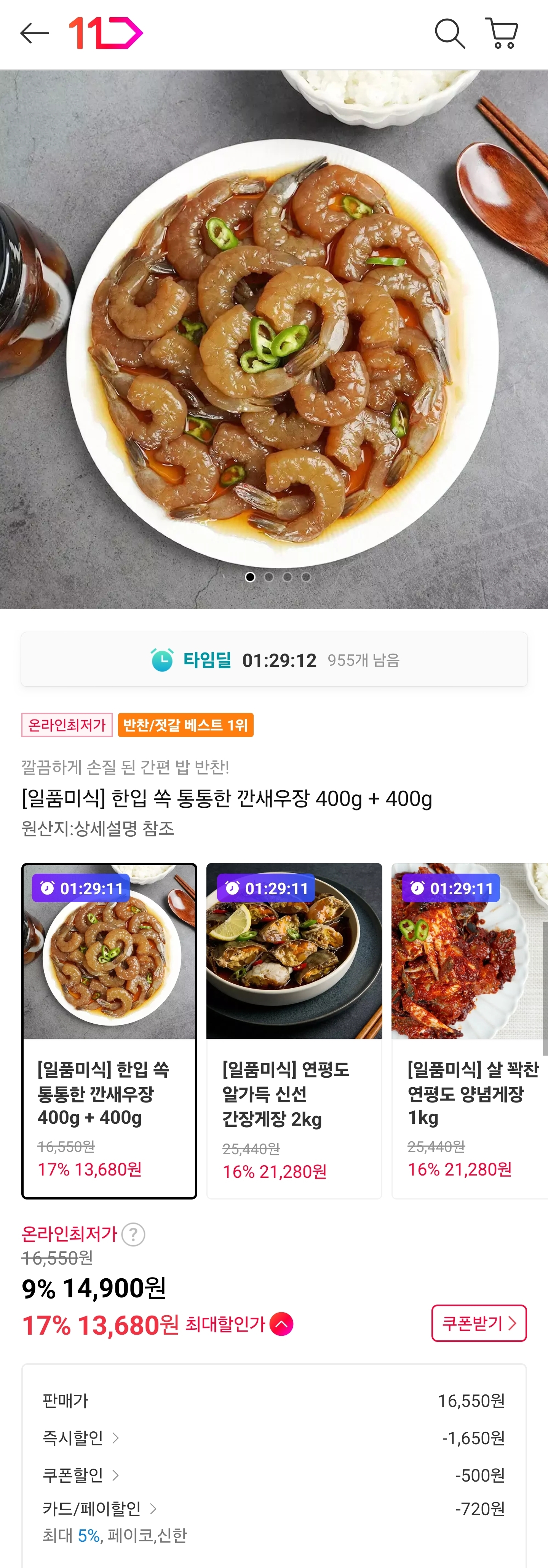The image size is (548, 1568).
Task: Show help for 온라인최저가 question mark
Action: (133, 1235)
